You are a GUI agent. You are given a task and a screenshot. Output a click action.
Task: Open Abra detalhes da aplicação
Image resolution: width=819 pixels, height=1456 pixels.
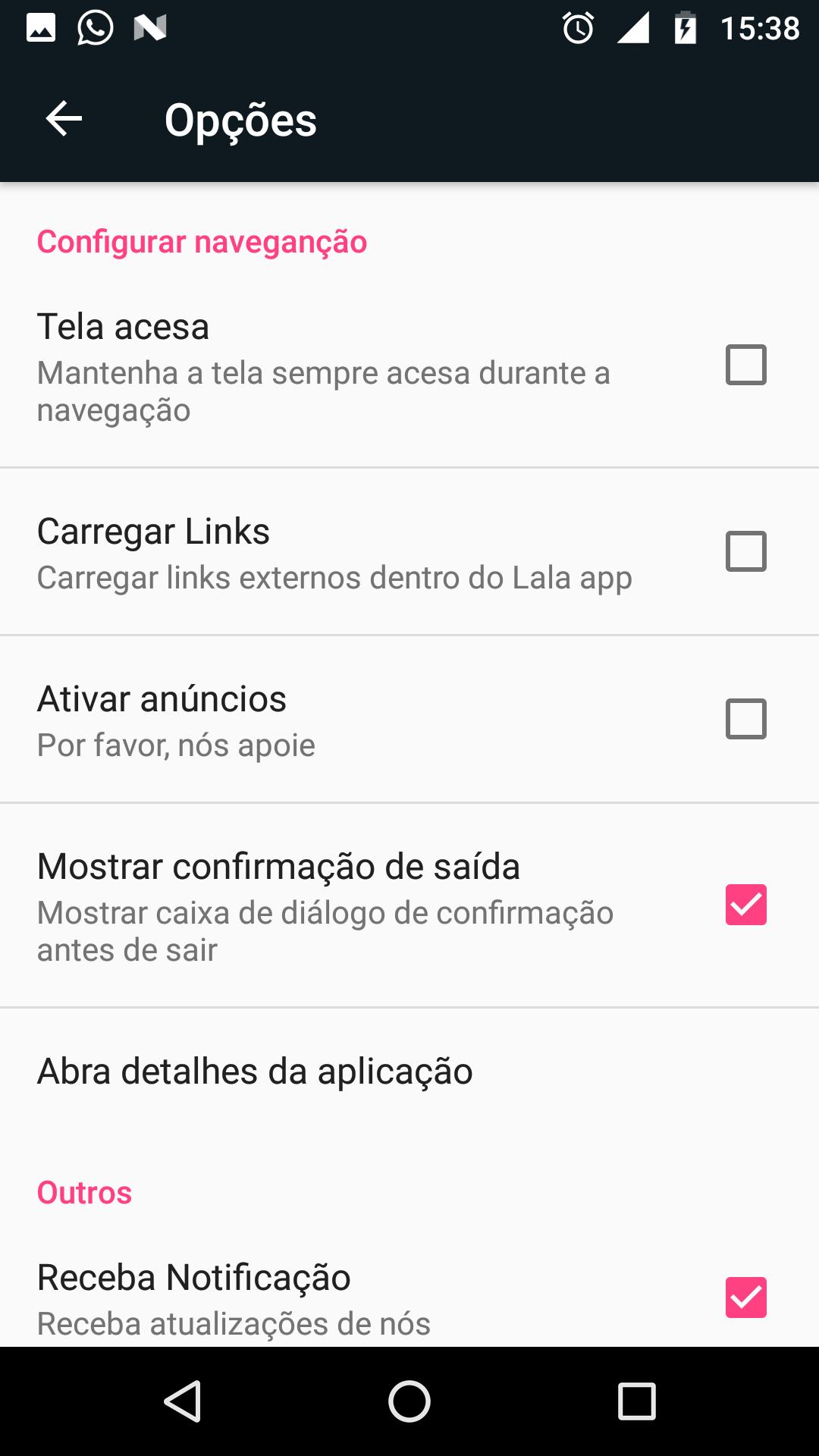pyautogui.click(x=255, y=1072)
